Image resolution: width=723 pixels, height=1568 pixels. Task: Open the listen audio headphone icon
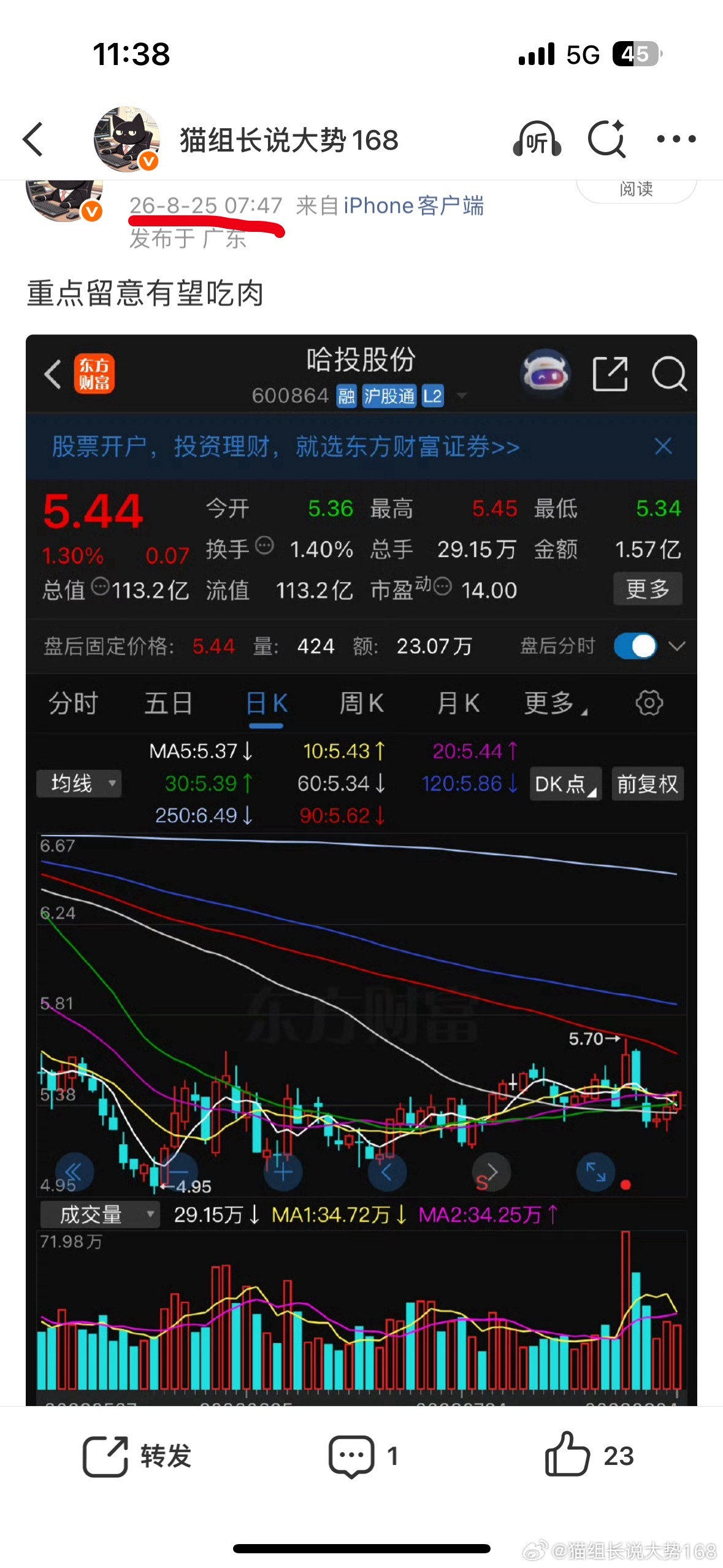point(537,139)
